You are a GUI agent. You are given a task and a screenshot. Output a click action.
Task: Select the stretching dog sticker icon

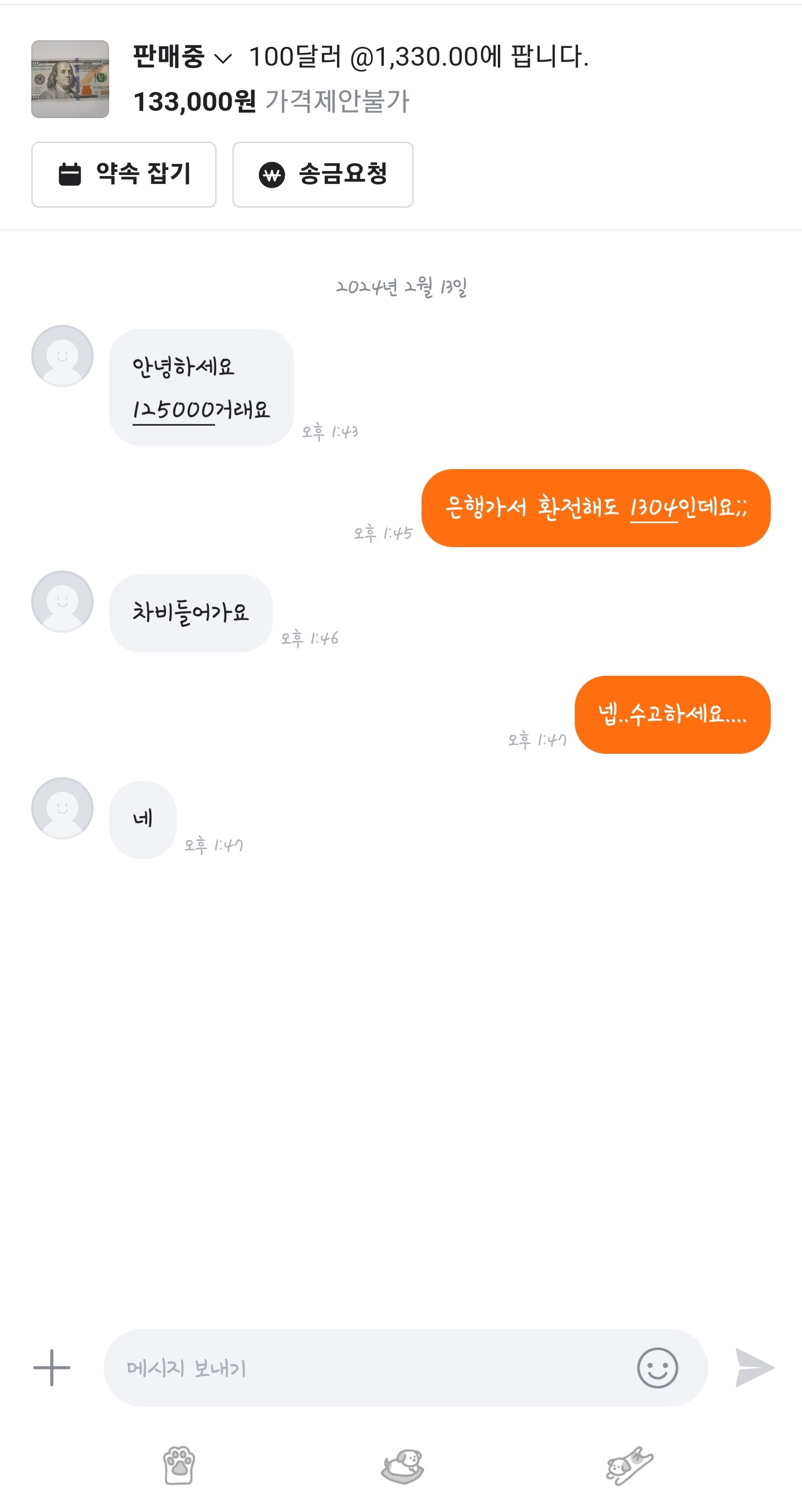(629, 1465)
